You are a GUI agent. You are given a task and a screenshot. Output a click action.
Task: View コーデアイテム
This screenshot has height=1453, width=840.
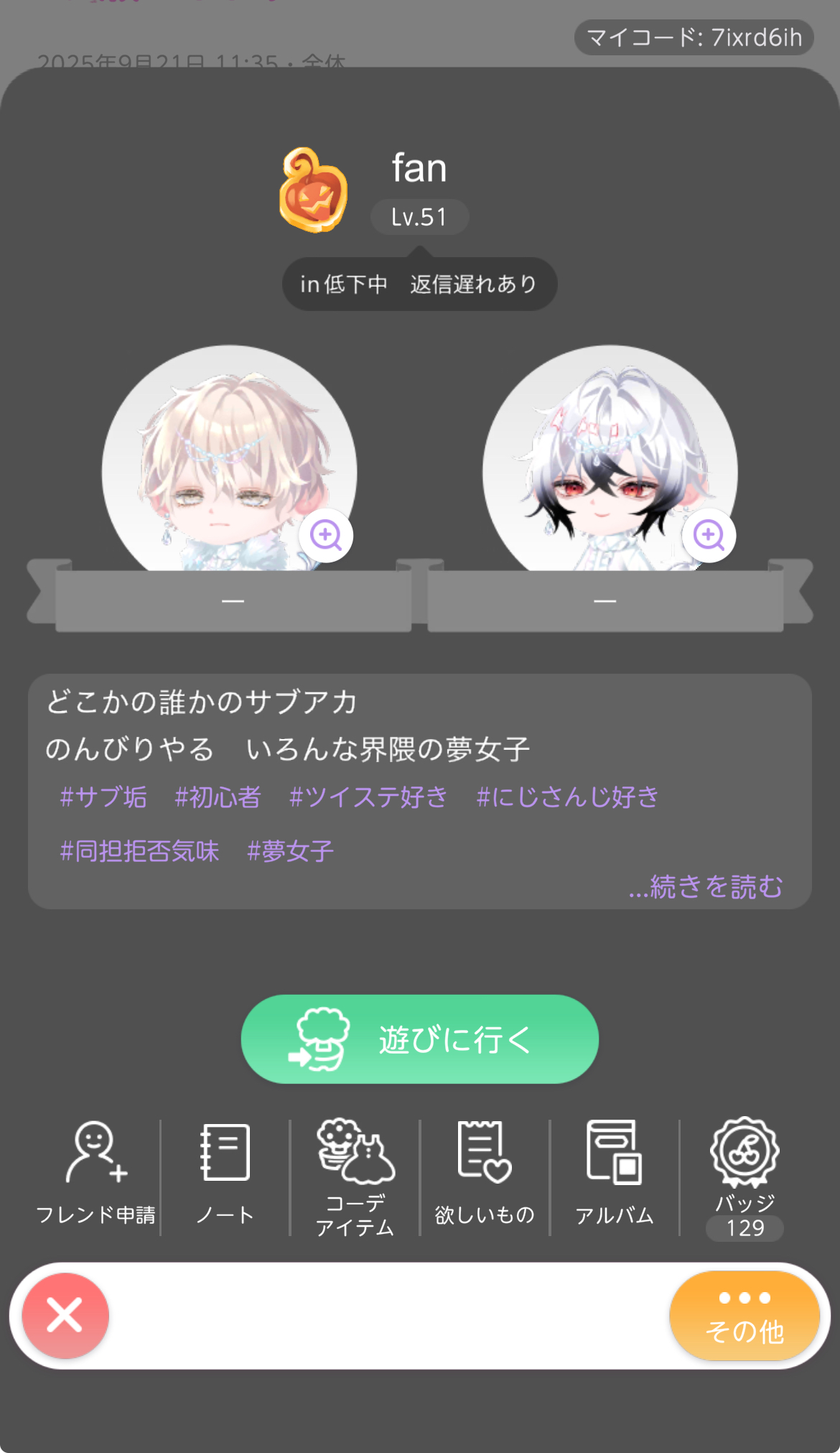pyautogui.click(x=355, y=1174)
